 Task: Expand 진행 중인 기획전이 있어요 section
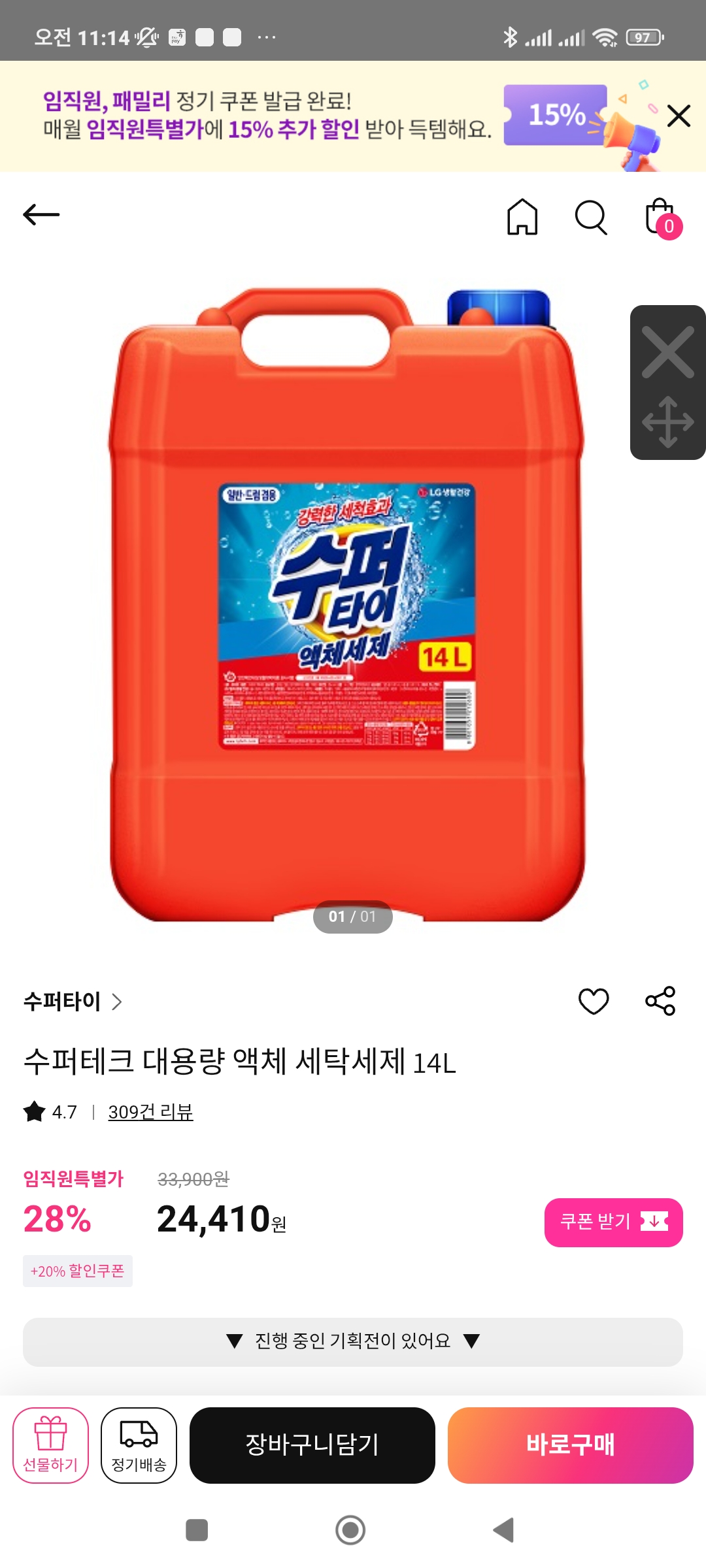[x=353, y=1341]
